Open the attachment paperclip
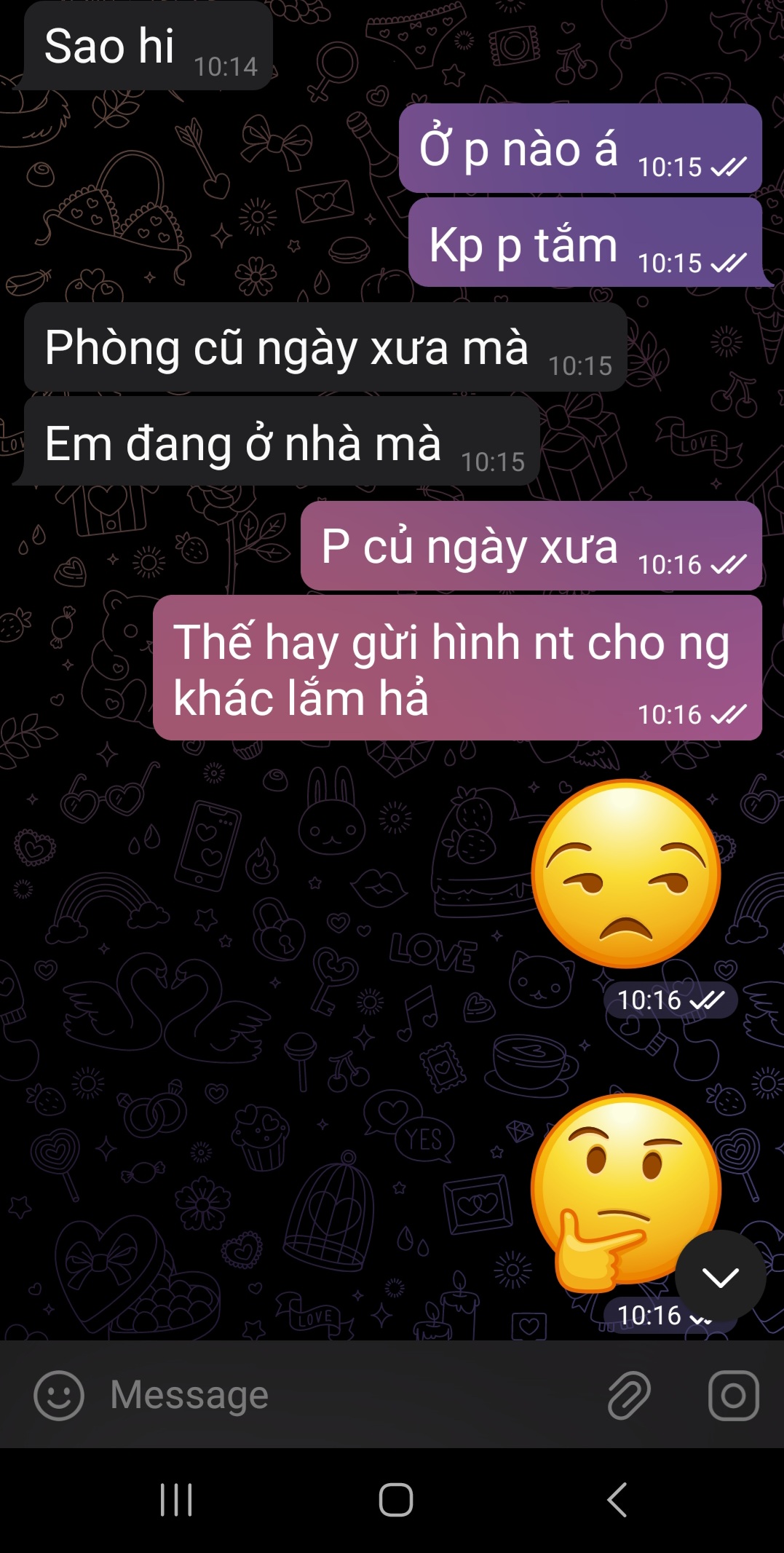The width and height of the screenshot is (784, 1553). (x=629, y=1395)
